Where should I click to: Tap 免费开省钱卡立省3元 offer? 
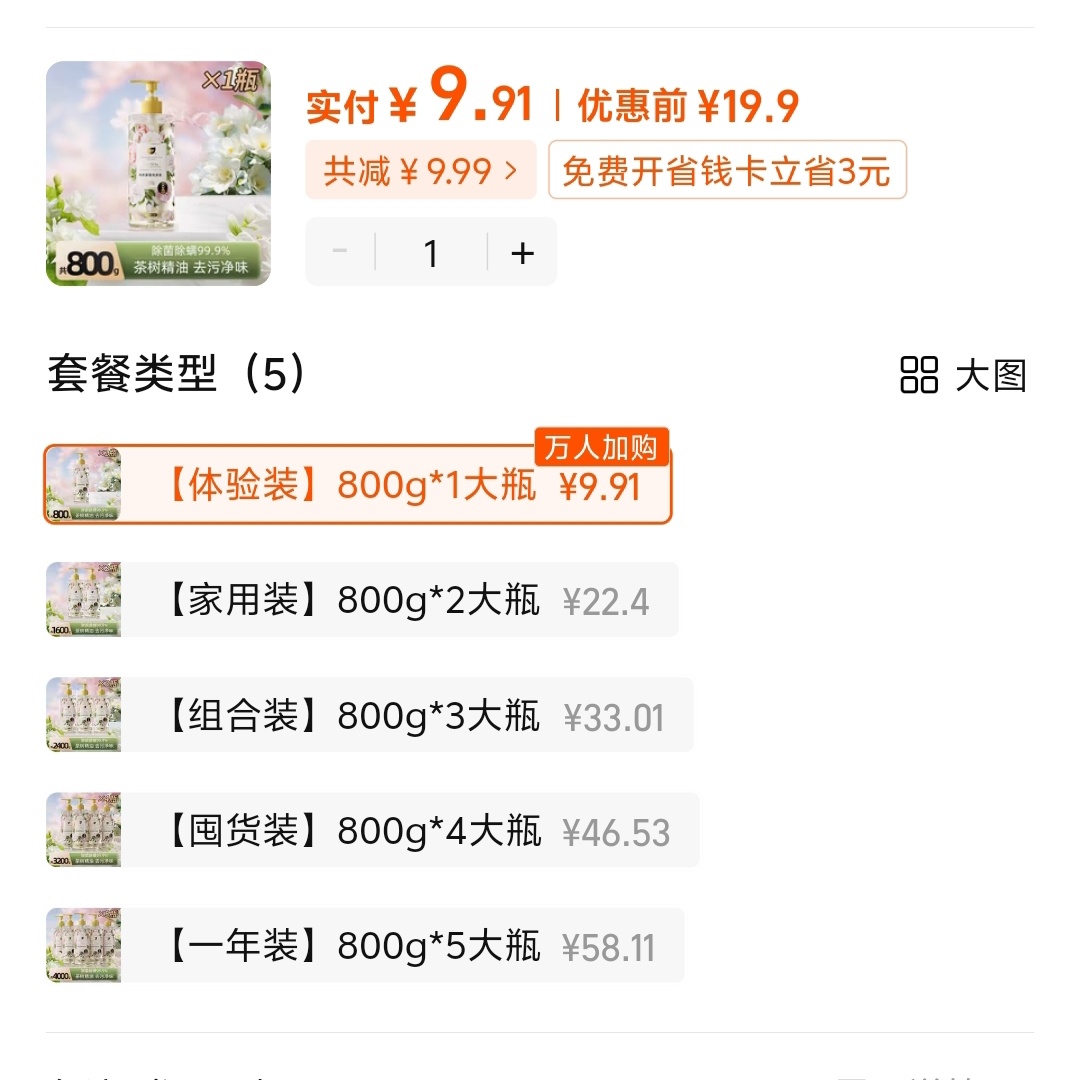point(727,171)
